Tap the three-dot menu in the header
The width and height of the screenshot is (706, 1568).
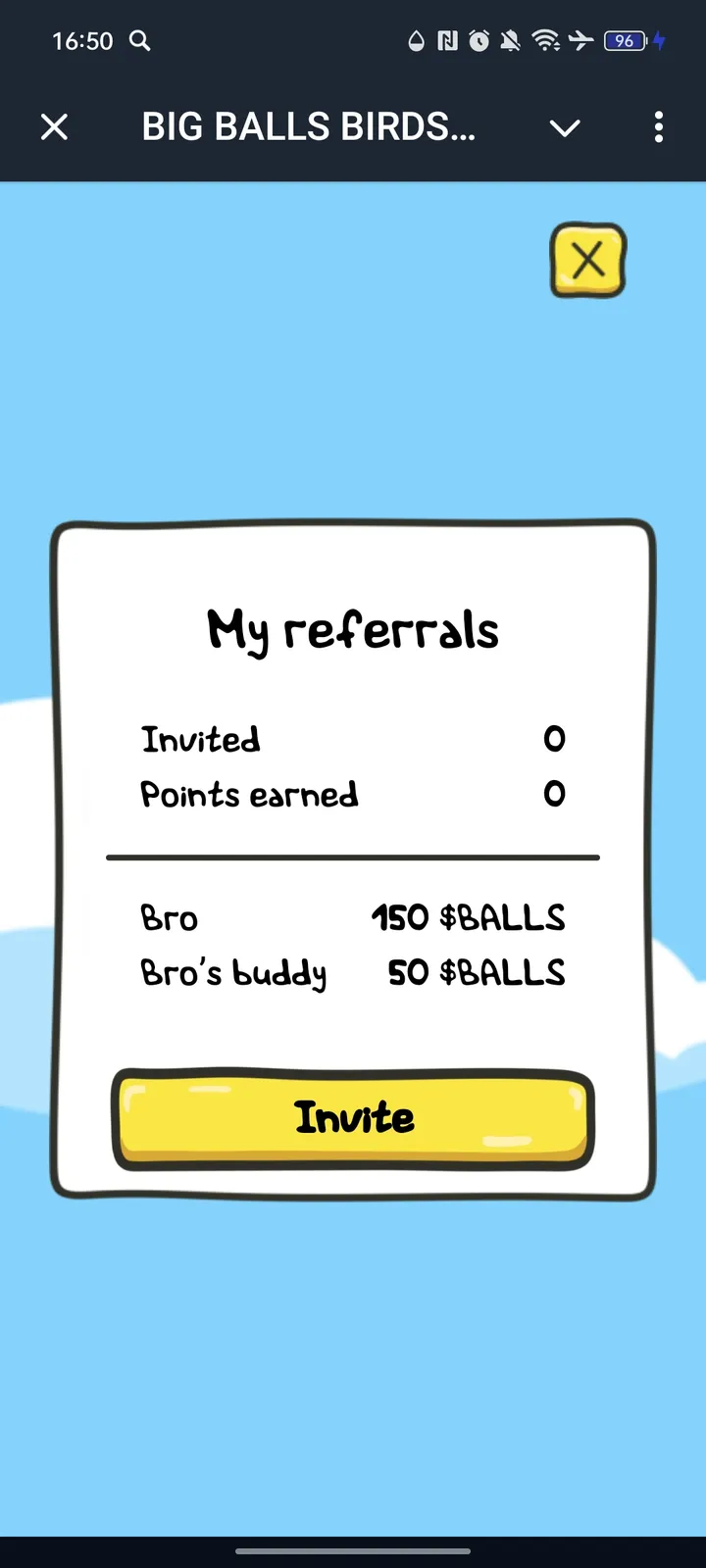[659, 127]
